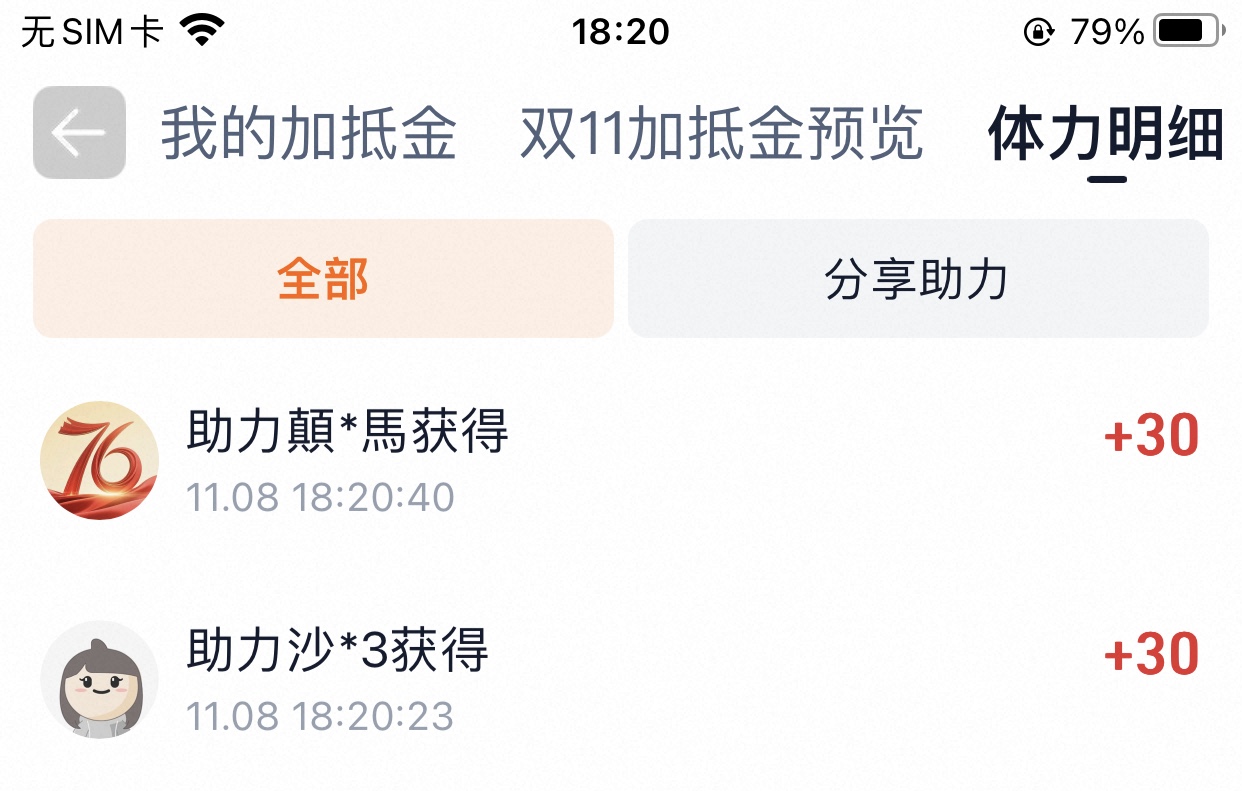Select the 体力明细 tab
1242x791 pixels.
[x=1106, y=134]
